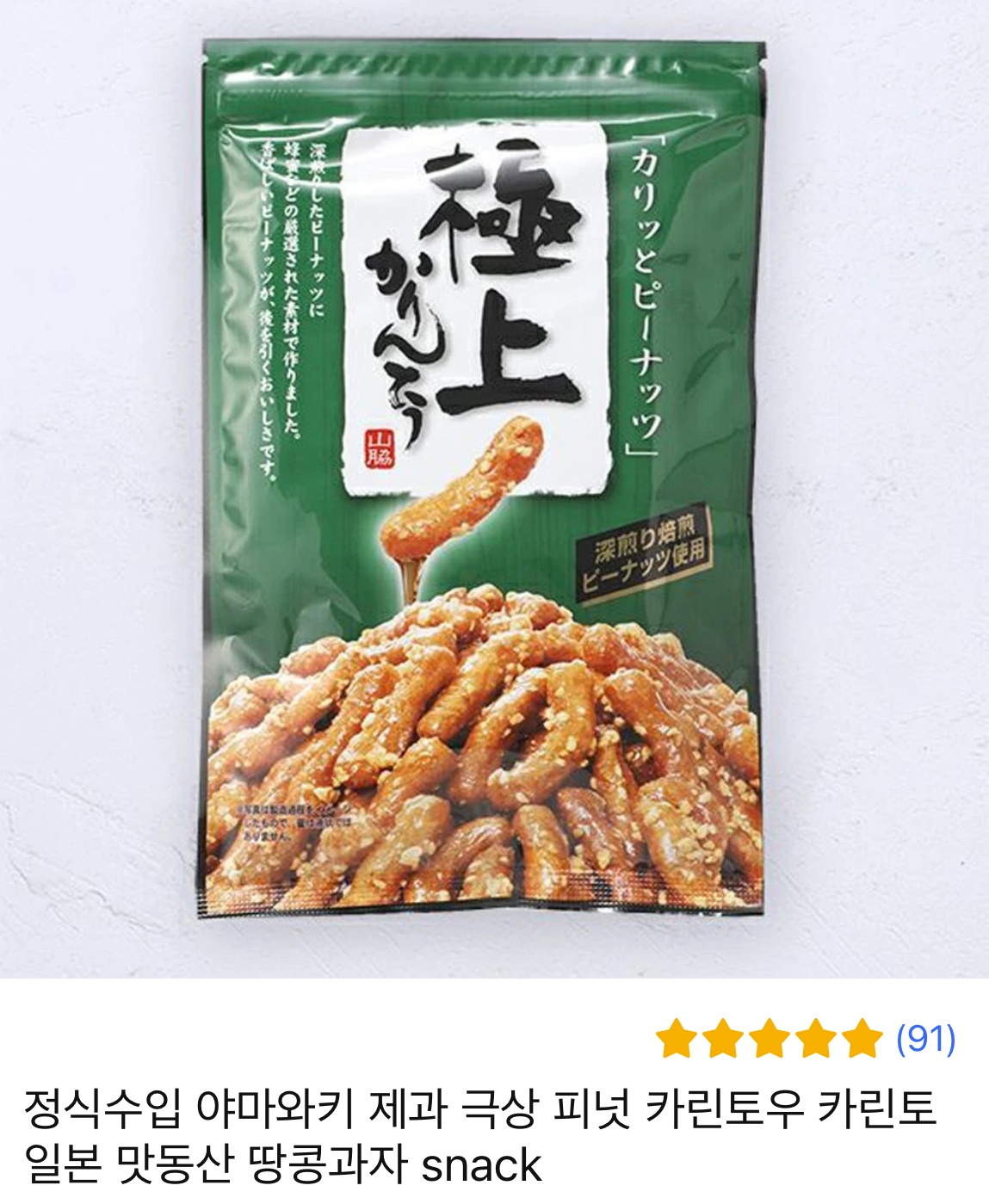Open product title 정식수입 야마와키 제과 극상 피넛

pos(479,1135)
